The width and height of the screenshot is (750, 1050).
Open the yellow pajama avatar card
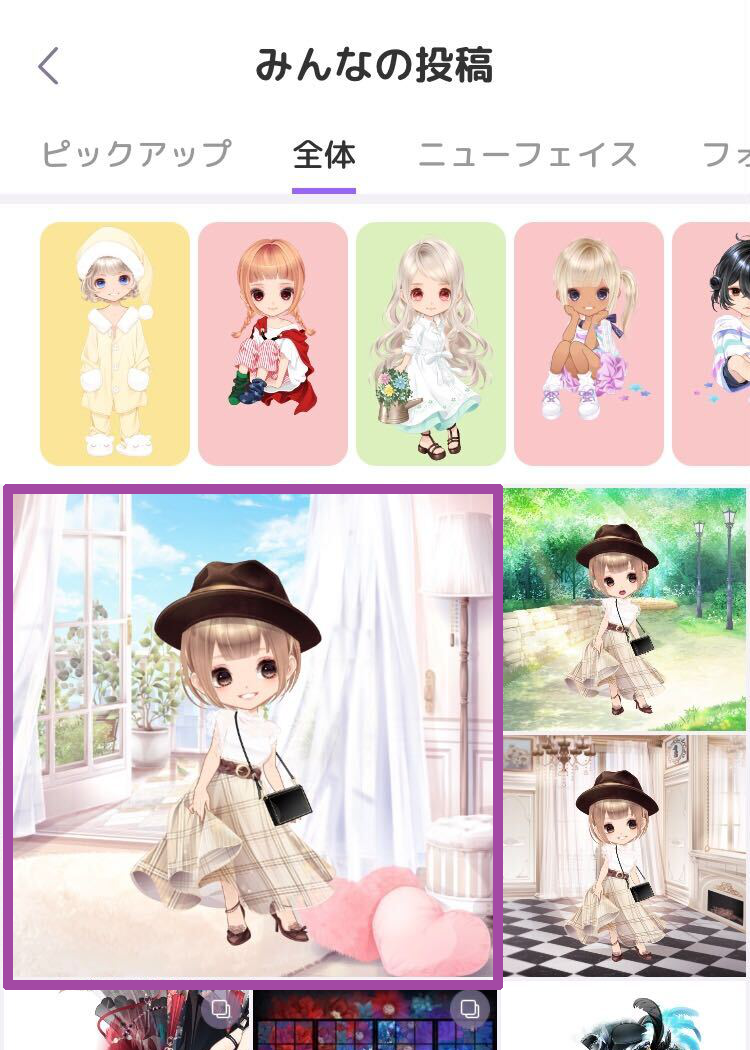115,343
